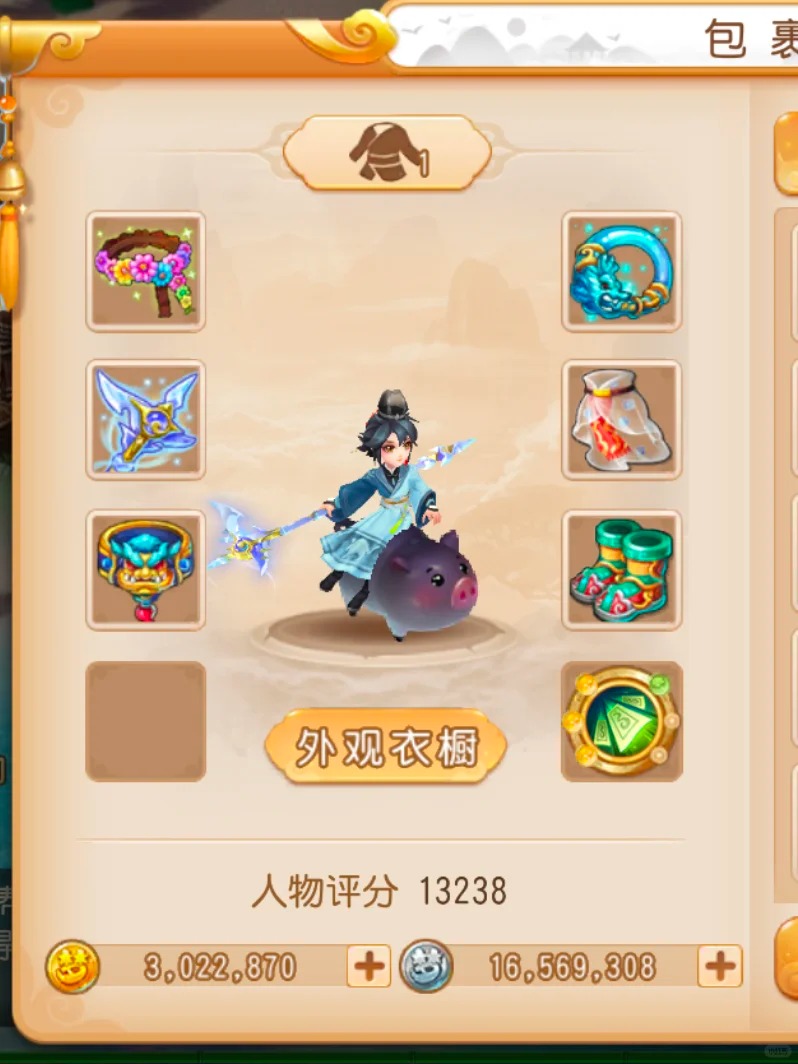Open the green jade talisman slot
Viewport: 798px width, 1064px height.
coord(621,721)
